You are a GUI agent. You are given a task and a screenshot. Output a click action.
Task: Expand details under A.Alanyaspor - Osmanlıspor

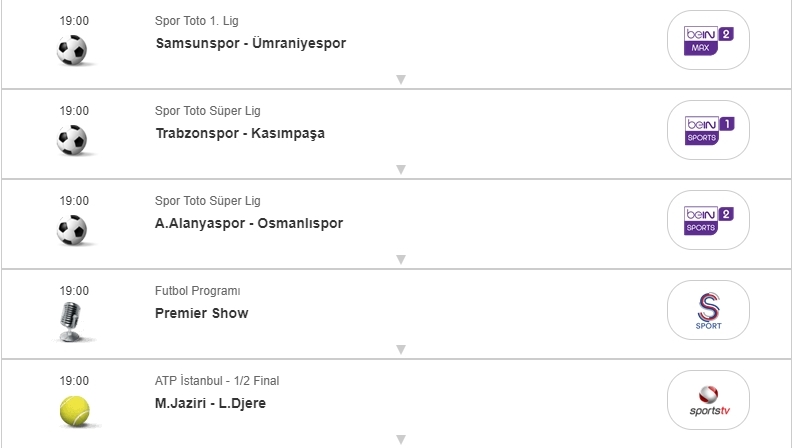tap(400, 259)
